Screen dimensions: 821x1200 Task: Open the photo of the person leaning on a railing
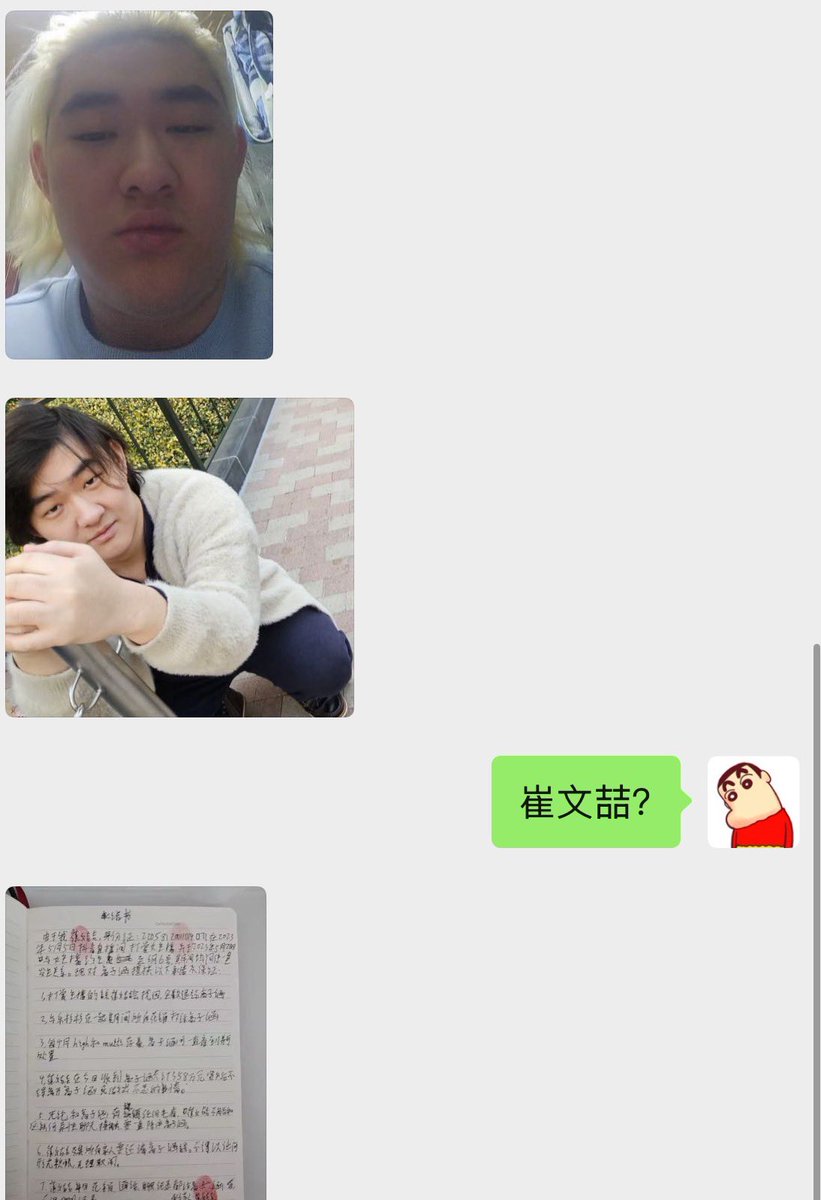pyautogui.click(x=179, y=557)
